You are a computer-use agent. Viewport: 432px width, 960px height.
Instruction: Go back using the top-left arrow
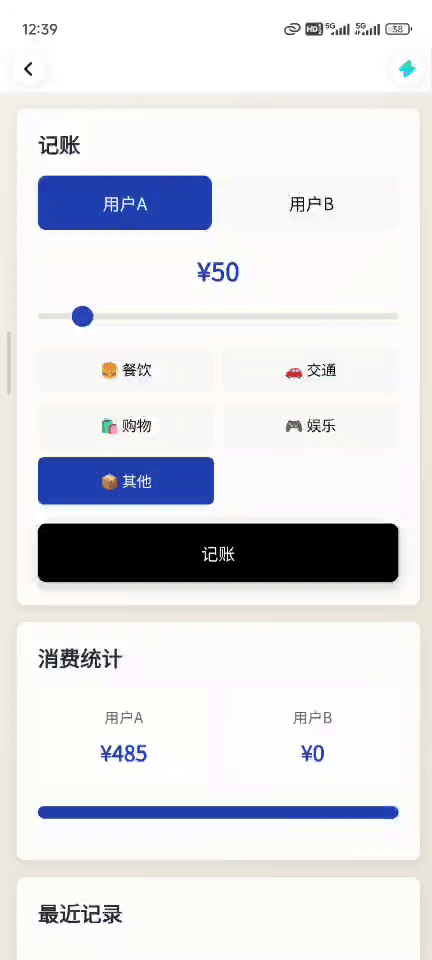click(x=28, y=69)
